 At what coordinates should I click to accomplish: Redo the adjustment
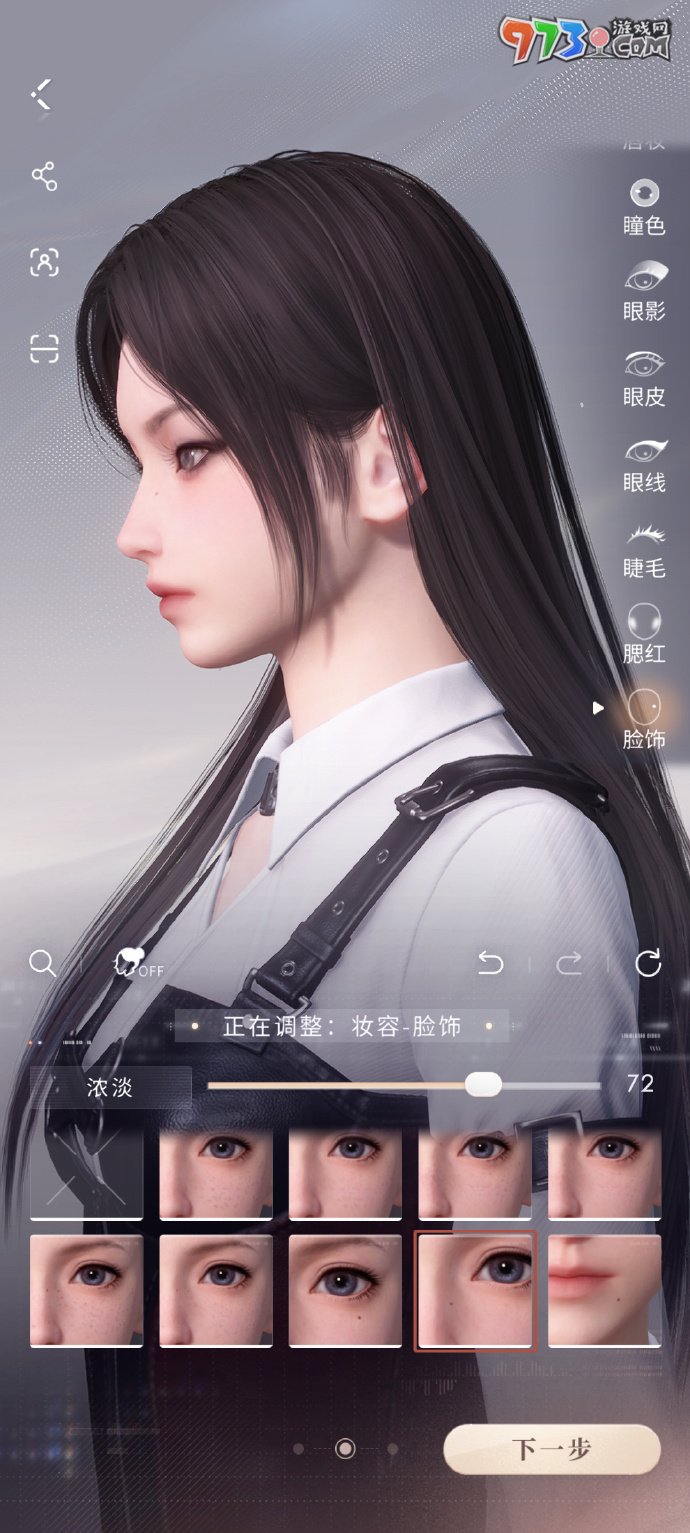[569, 963]
